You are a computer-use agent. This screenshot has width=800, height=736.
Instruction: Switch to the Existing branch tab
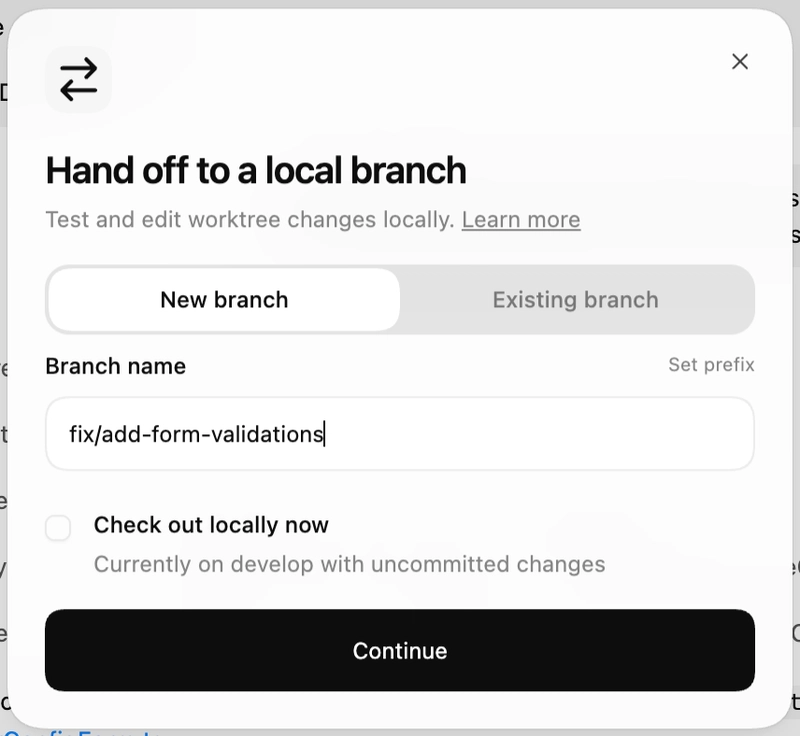[x=575, y=300]
